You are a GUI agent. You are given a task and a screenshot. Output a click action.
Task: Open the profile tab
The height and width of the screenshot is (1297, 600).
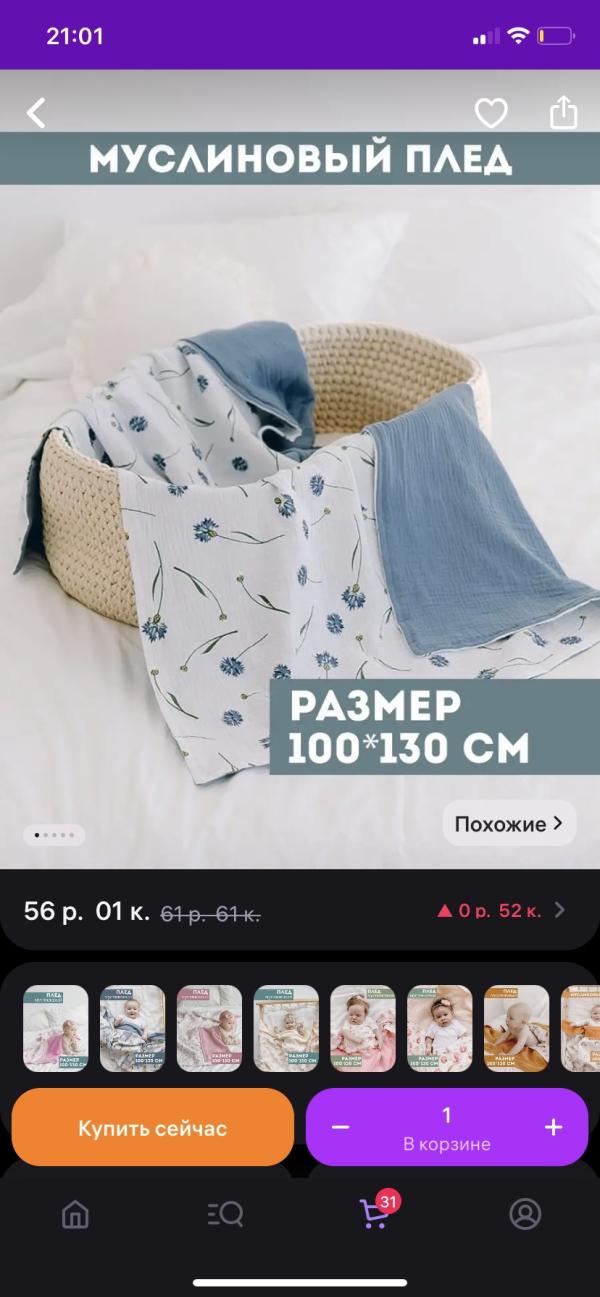click(x=525, y=1214)
